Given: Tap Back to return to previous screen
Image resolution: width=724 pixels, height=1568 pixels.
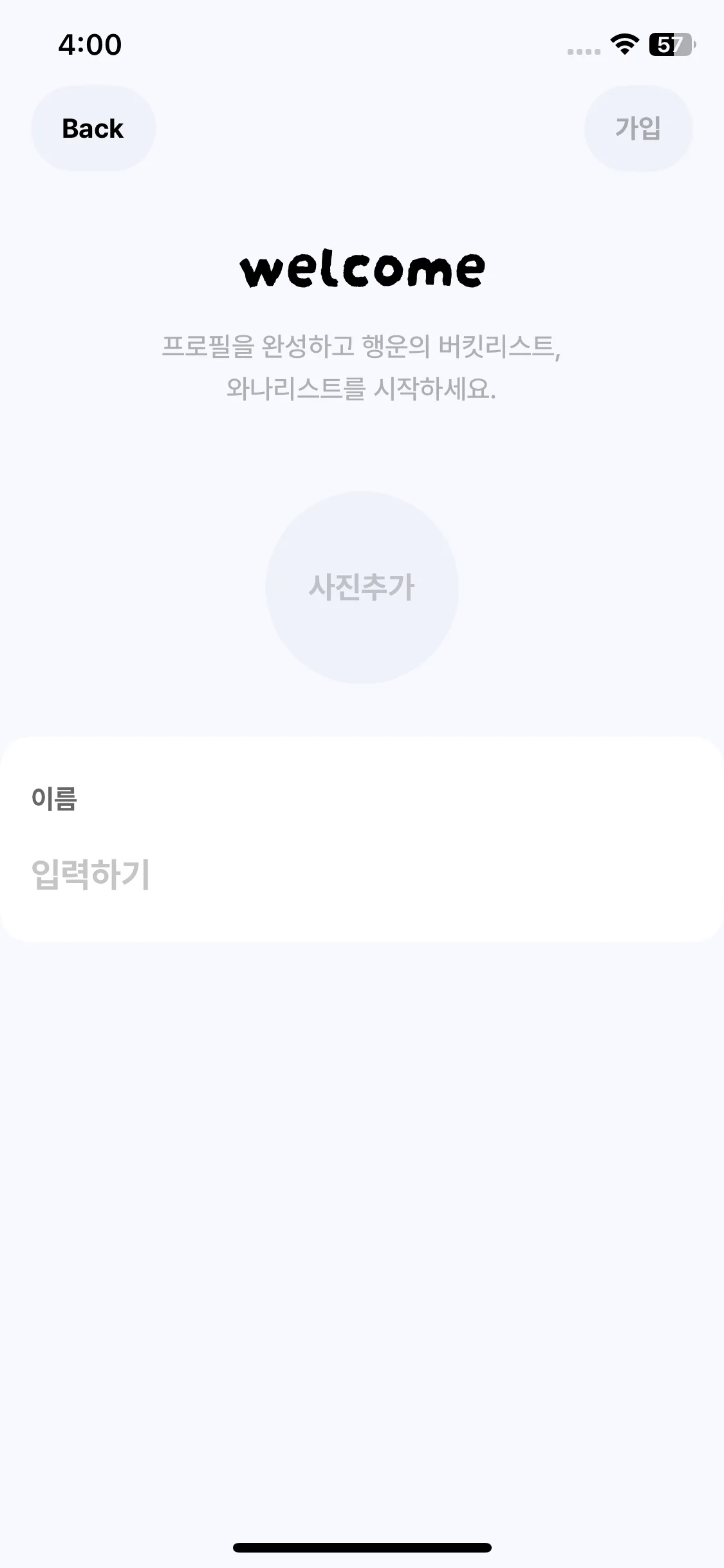Looking at the screenshot, I should pyautogui.click(x=92, y=127).
